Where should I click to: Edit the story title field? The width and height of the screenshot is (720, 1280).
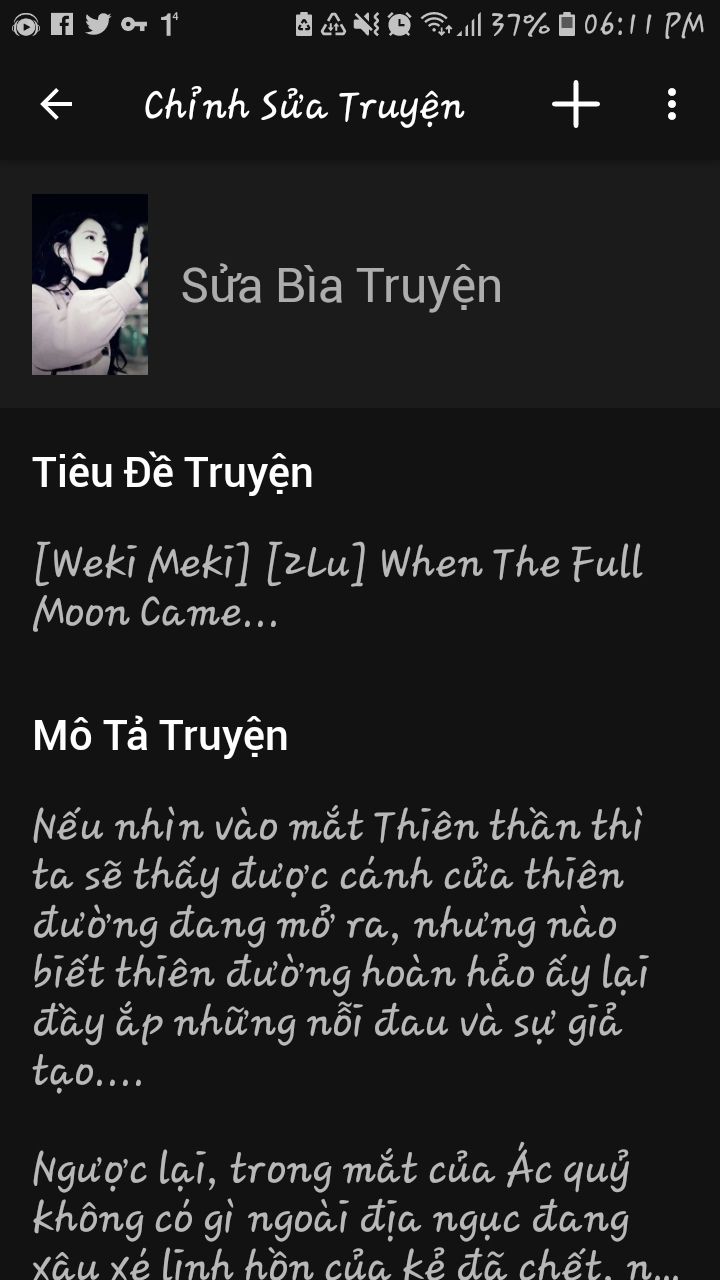pos(338,588)
